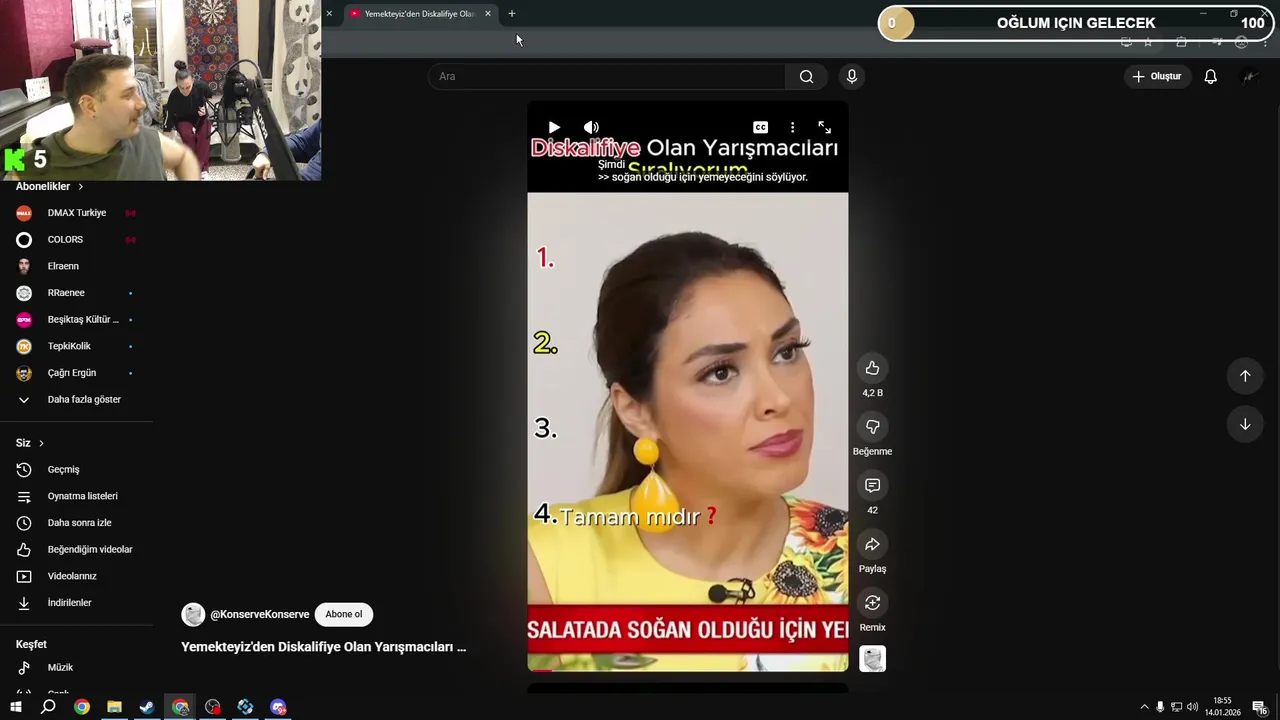Open Geçmiş watch history
The height and width of the screenshot is (720, 1280).
tap(63, 469)
